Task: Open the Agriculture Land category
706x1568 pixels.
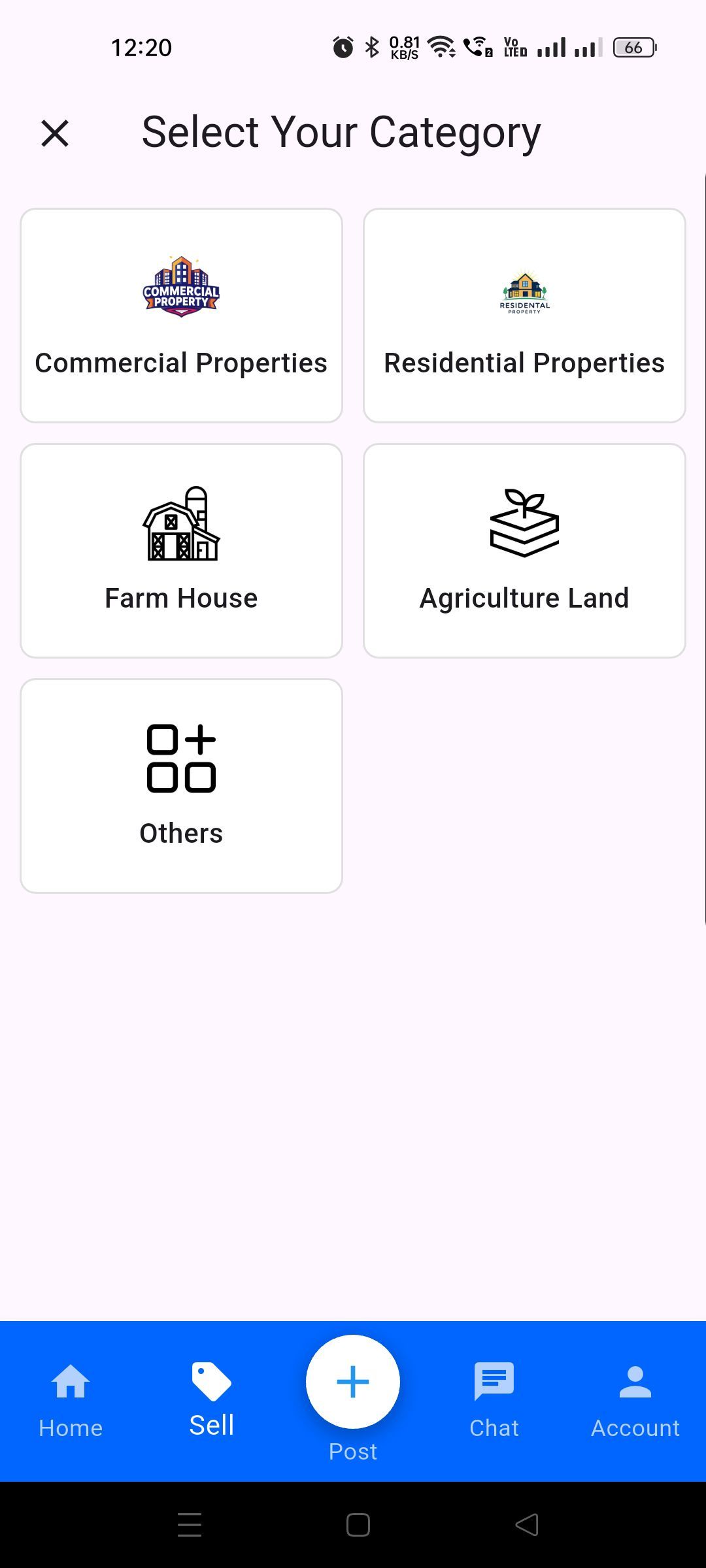Action: tap(524, 551)
